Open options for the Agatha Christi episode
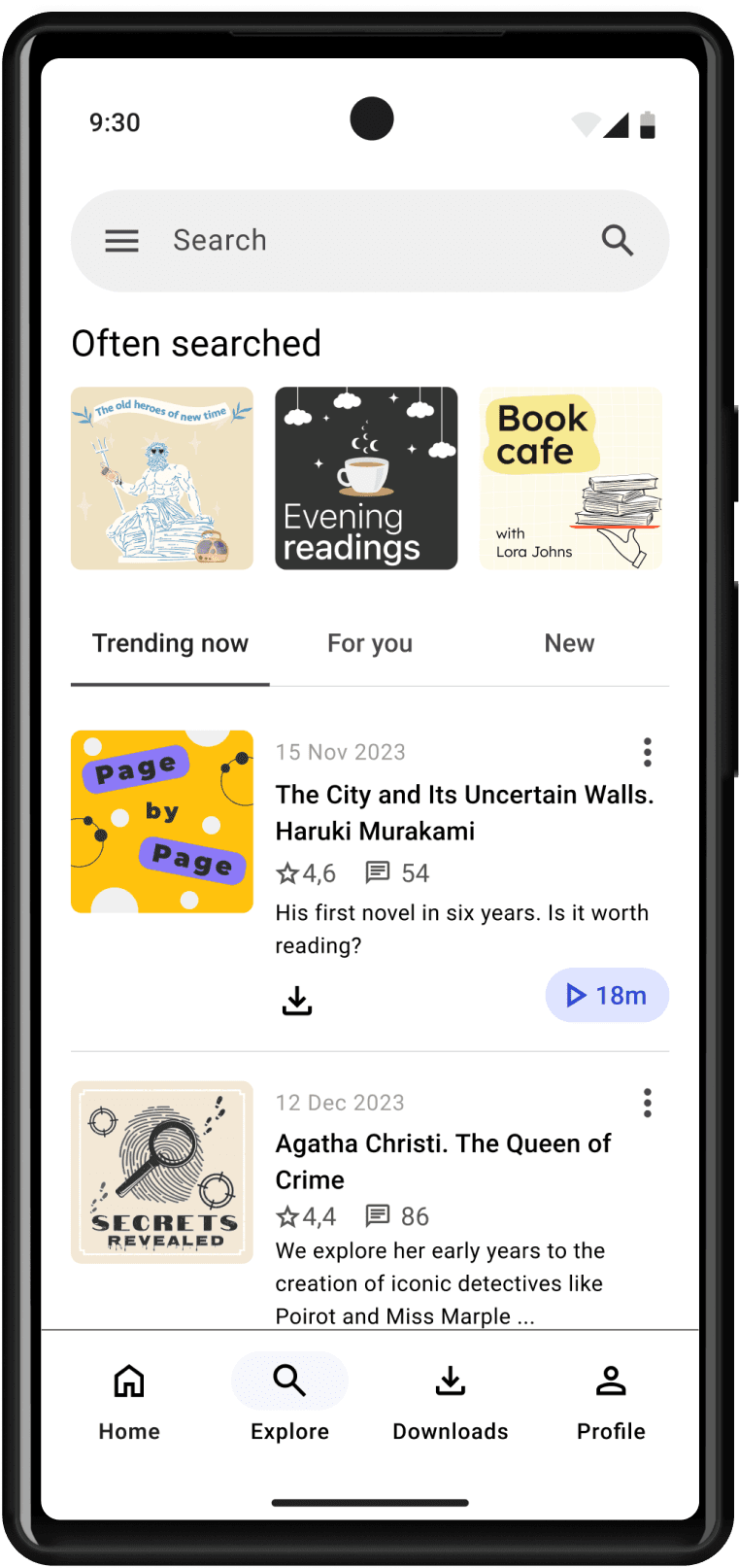 coord(647,1103)
